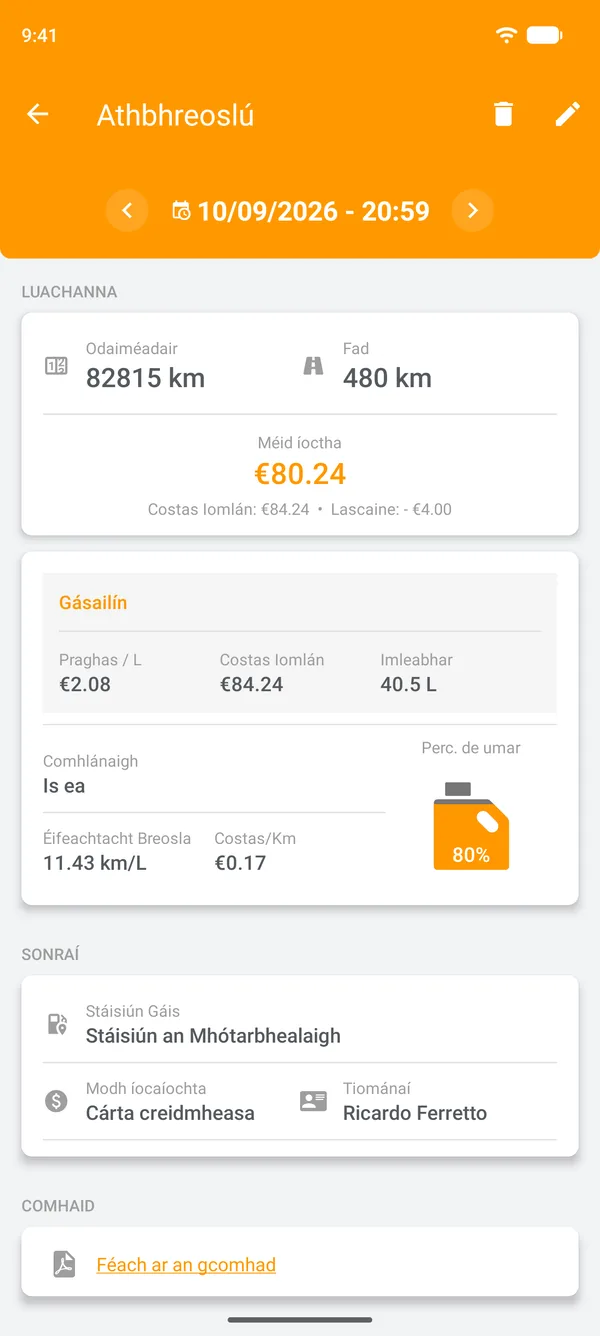Go back from the Athbhreoslú screen
The width and height of the screenshot is (600, 1336).
coord(37,115)
